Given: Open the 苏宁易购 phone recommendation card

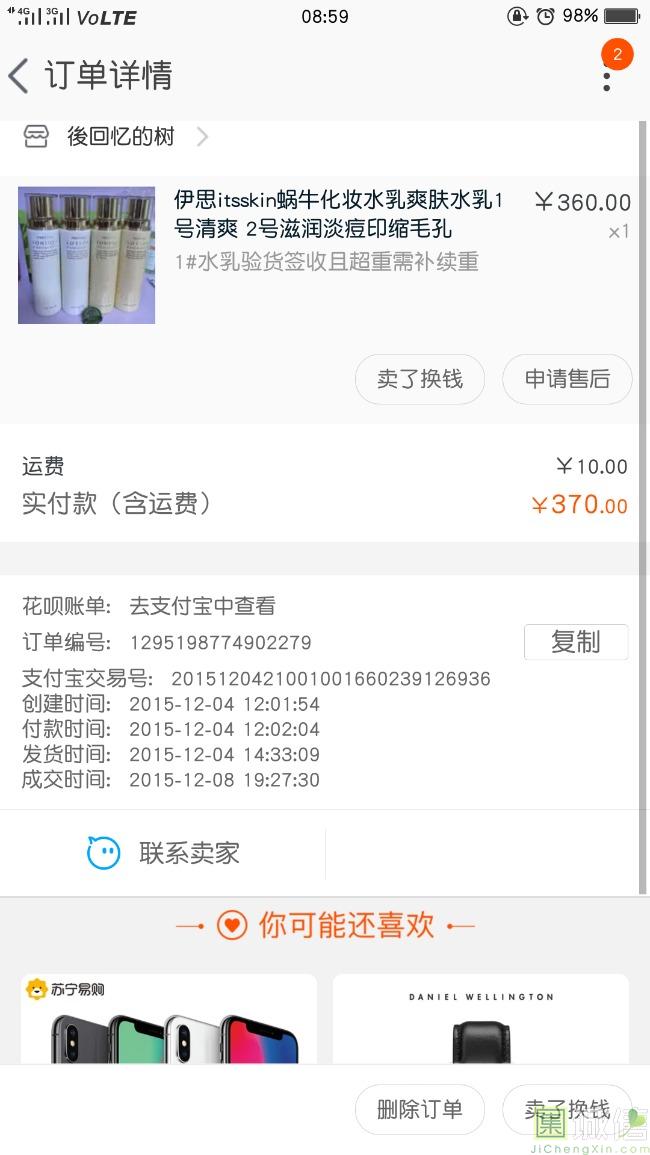Looking at the screenshot, I should pos(168,1018).
